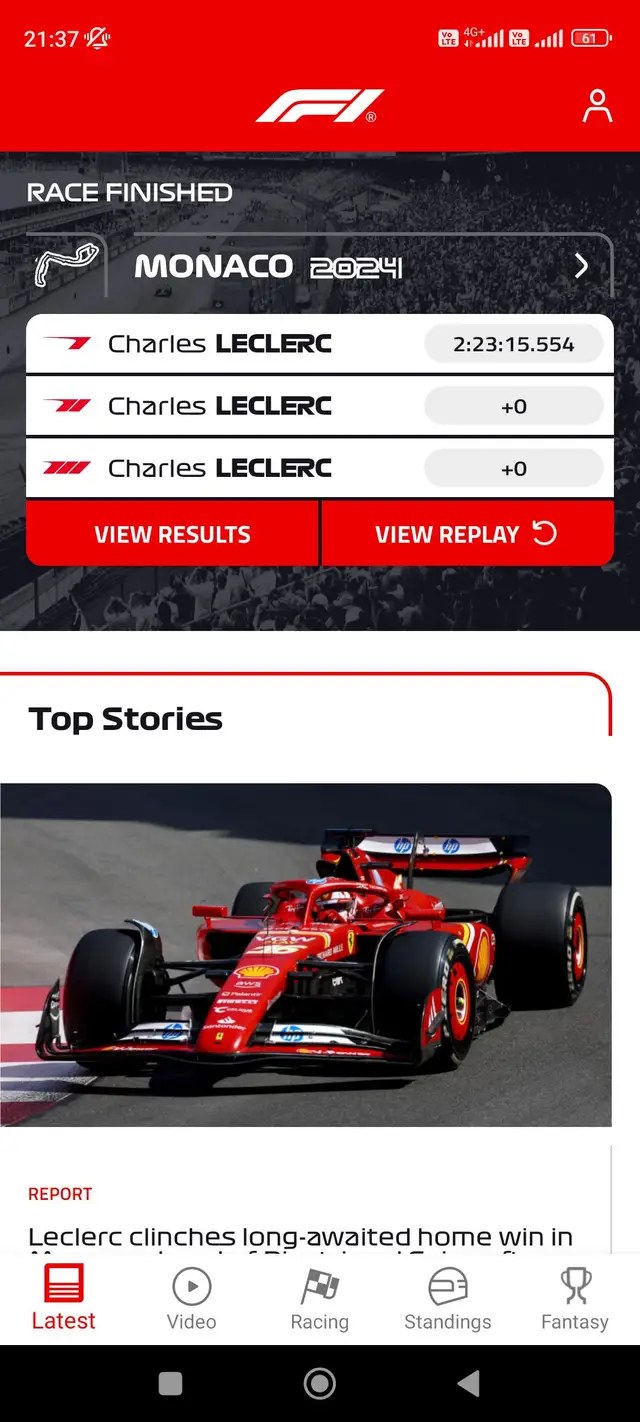Screen dimensions: 640x1422
Task: Return to the Latest tab
Action: point(64,1298)
